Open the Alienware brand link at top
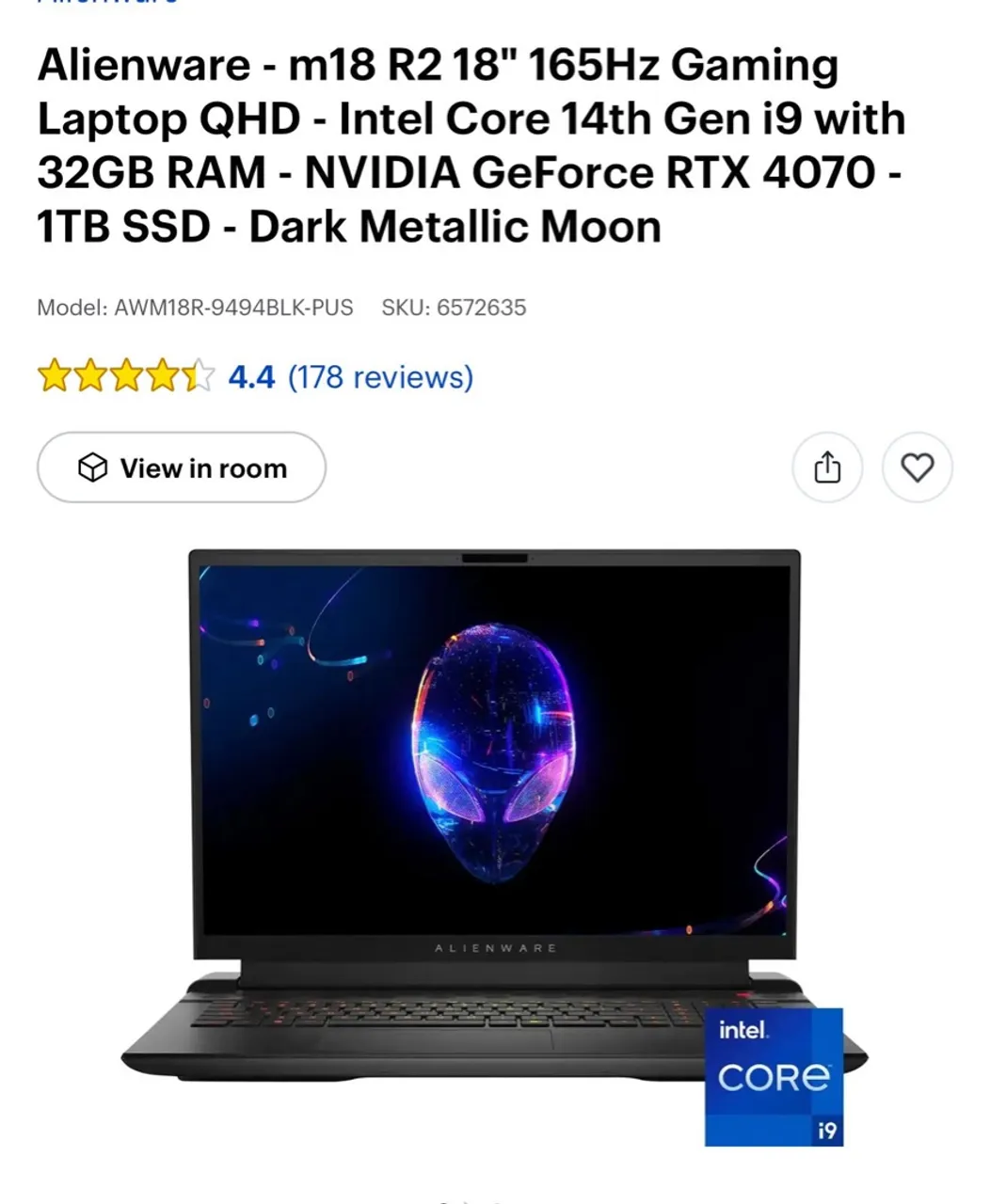 click(106, 3)
